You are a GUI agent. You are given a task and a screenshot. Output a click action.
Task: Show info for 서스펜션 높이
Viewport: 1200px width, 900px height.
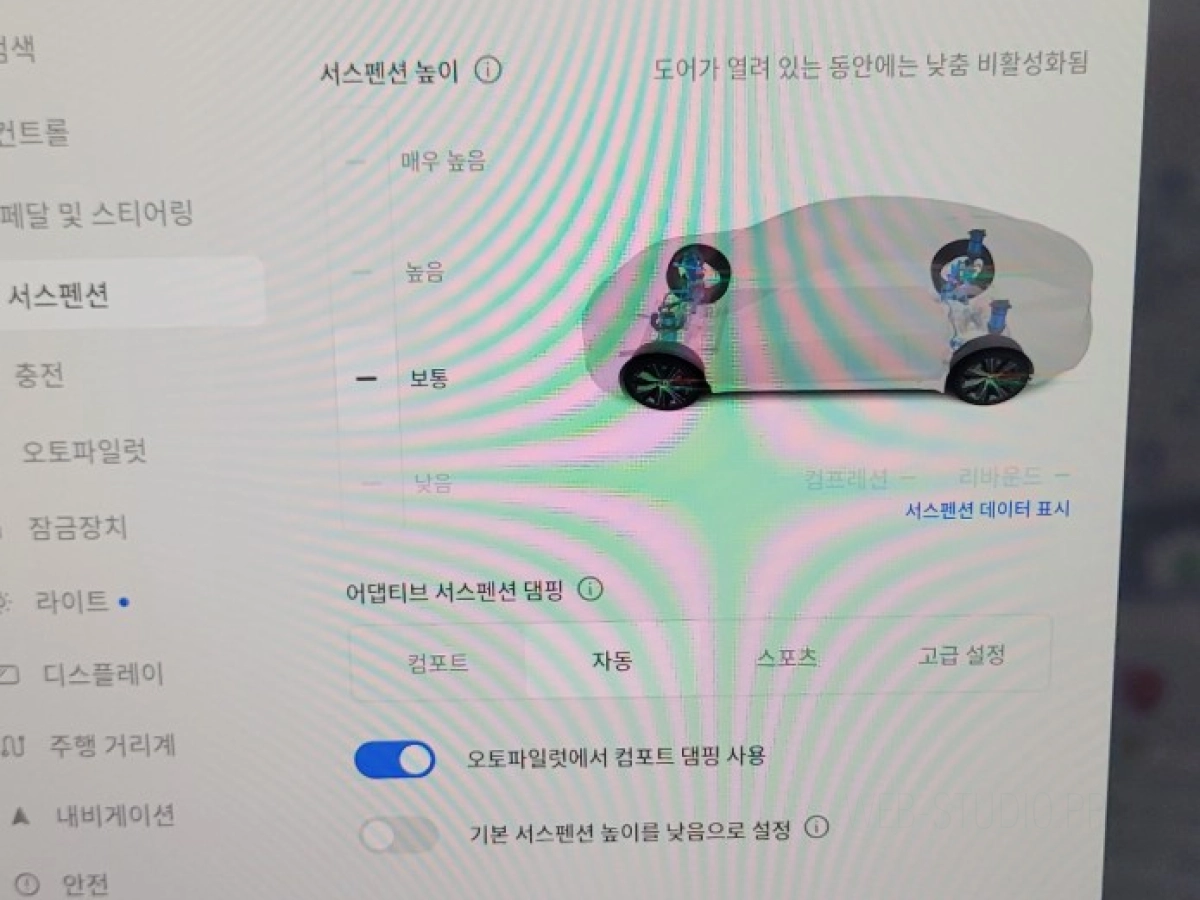click(x=487, y=72)
